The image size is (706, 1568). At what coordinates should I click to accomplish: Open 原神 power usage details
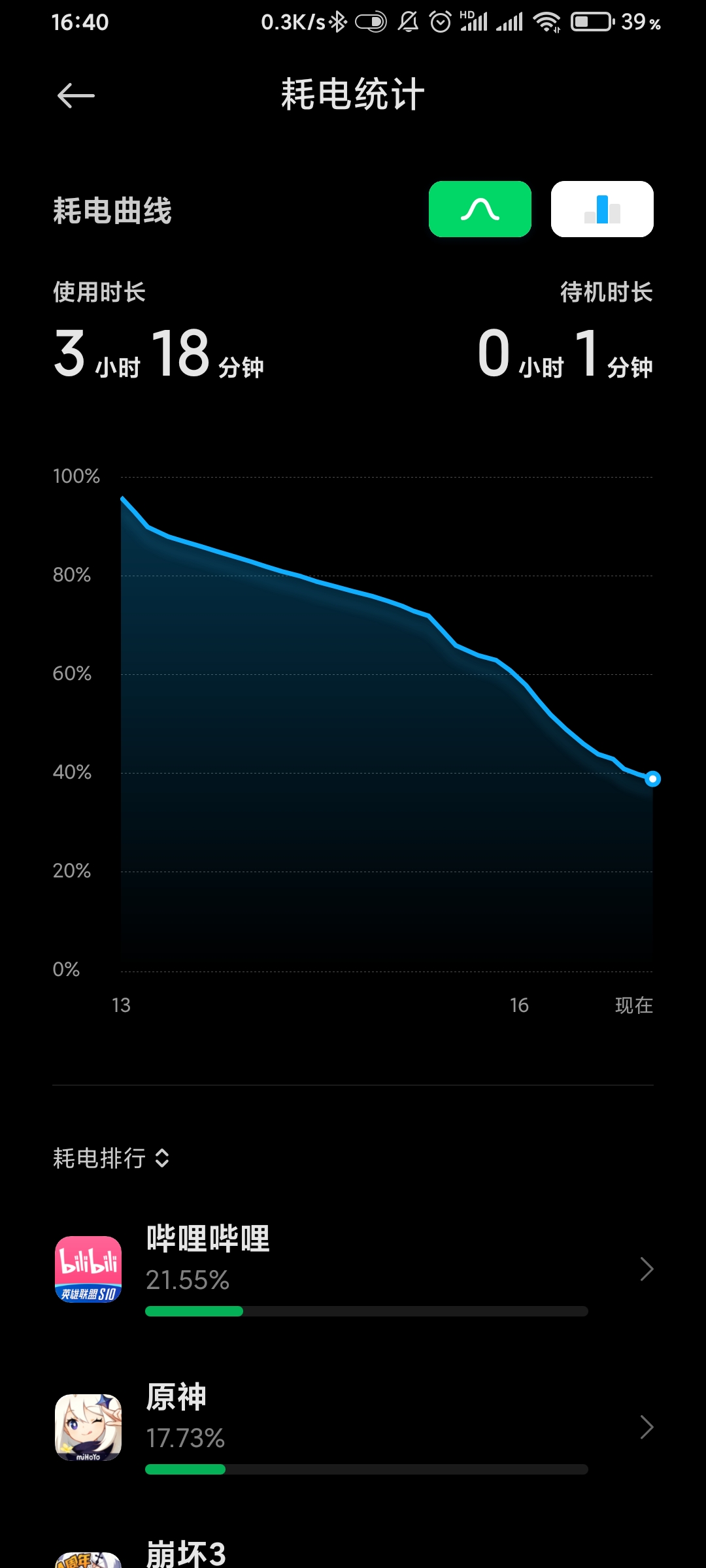353,1427
